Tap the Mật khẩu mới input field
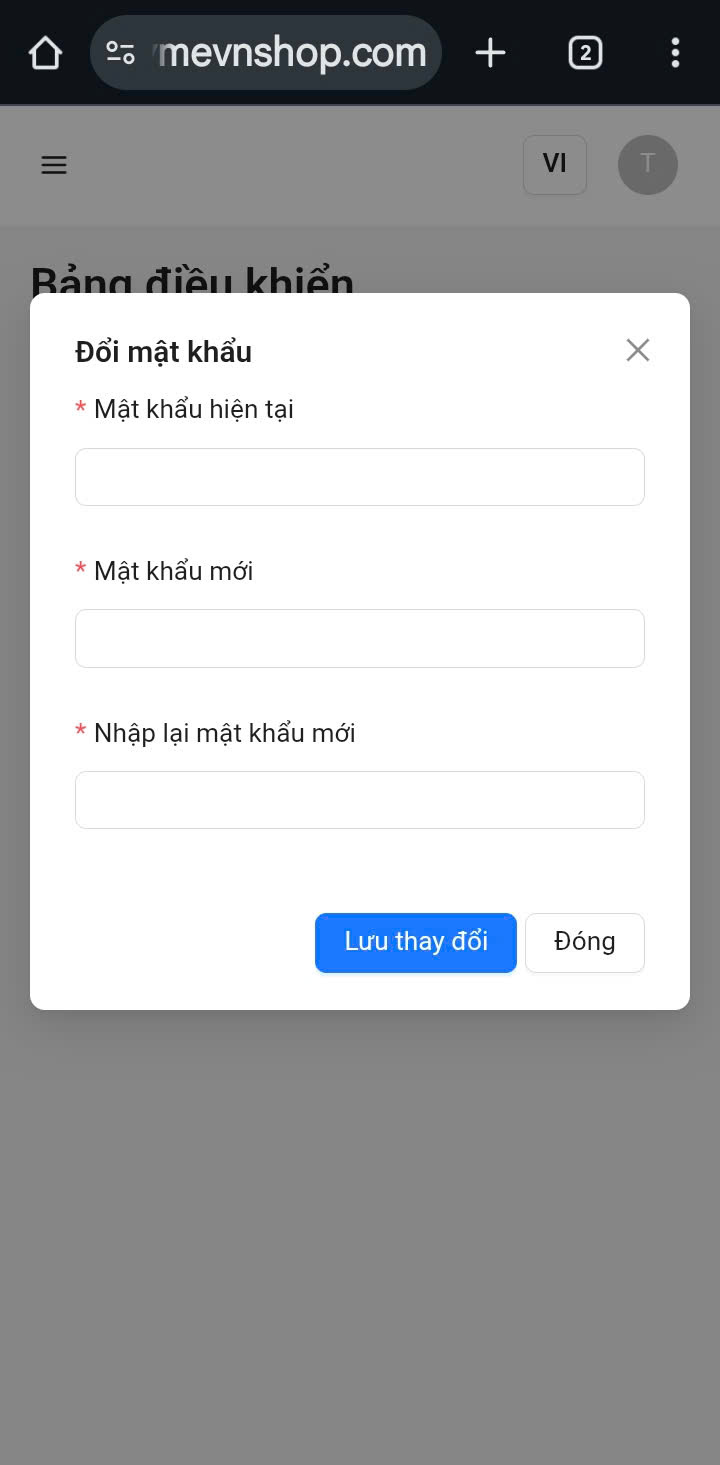This screenshot has width=720, height=1465. click(359, 638)
